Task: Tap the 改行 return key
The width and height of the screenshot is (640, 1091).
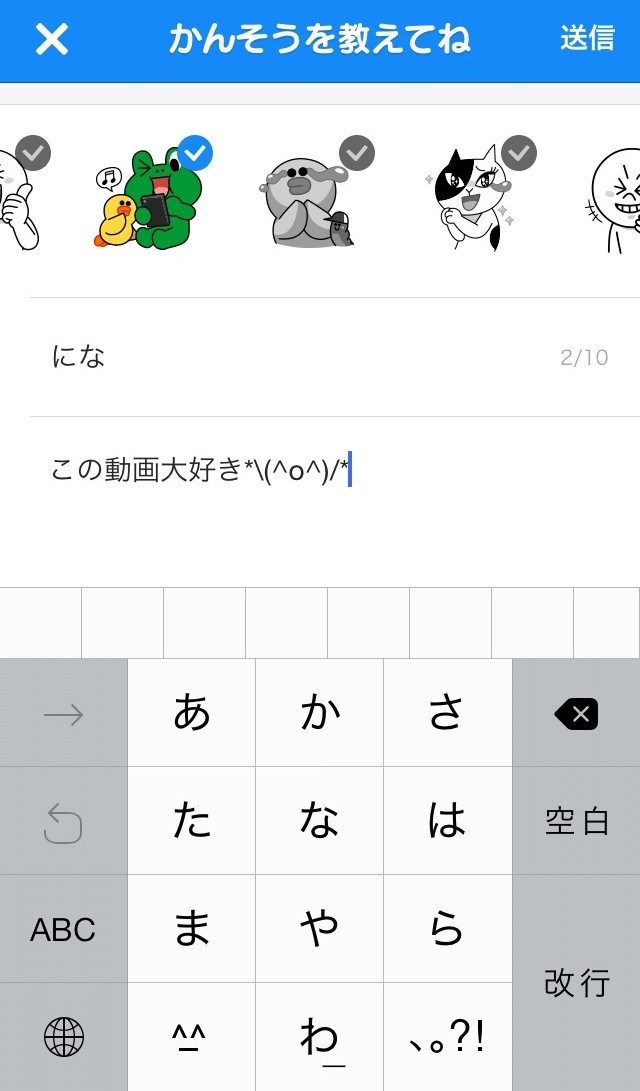Action: click(x=576, y=983)
